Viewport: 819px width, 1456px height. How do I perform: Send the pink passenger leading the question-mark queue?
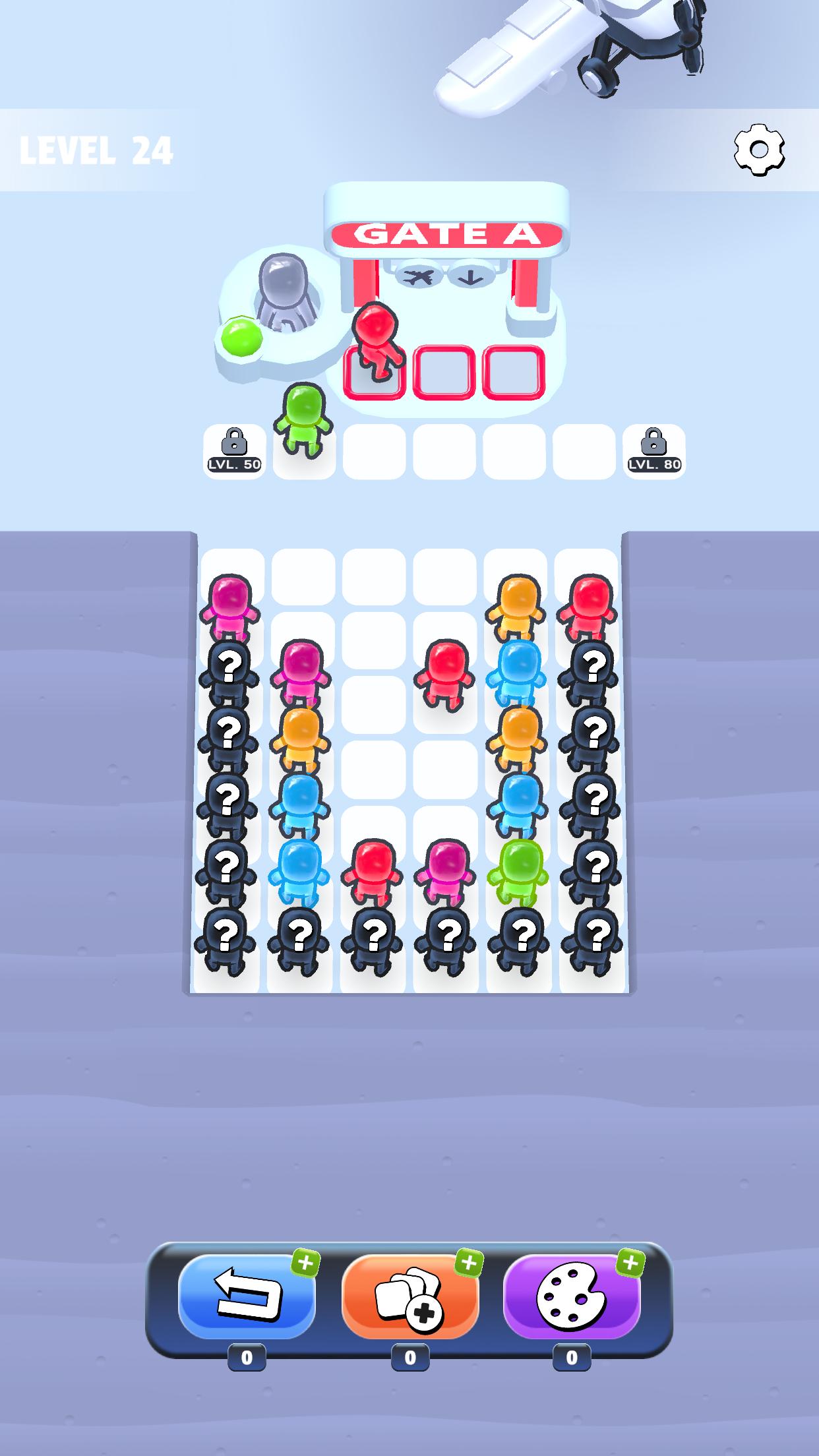click(x=228, y=607)
